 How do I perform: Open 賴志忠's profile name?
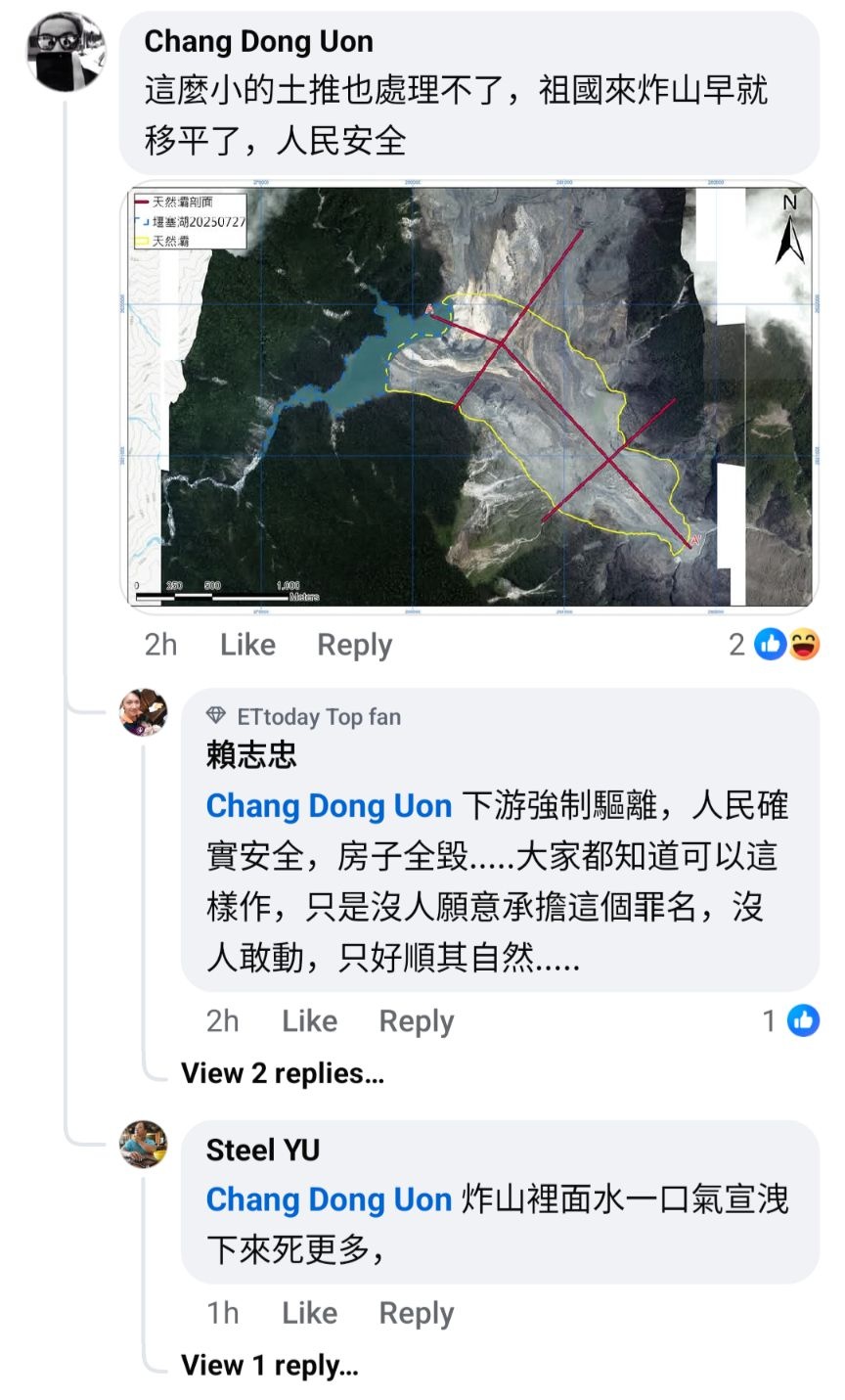[251, 755]
